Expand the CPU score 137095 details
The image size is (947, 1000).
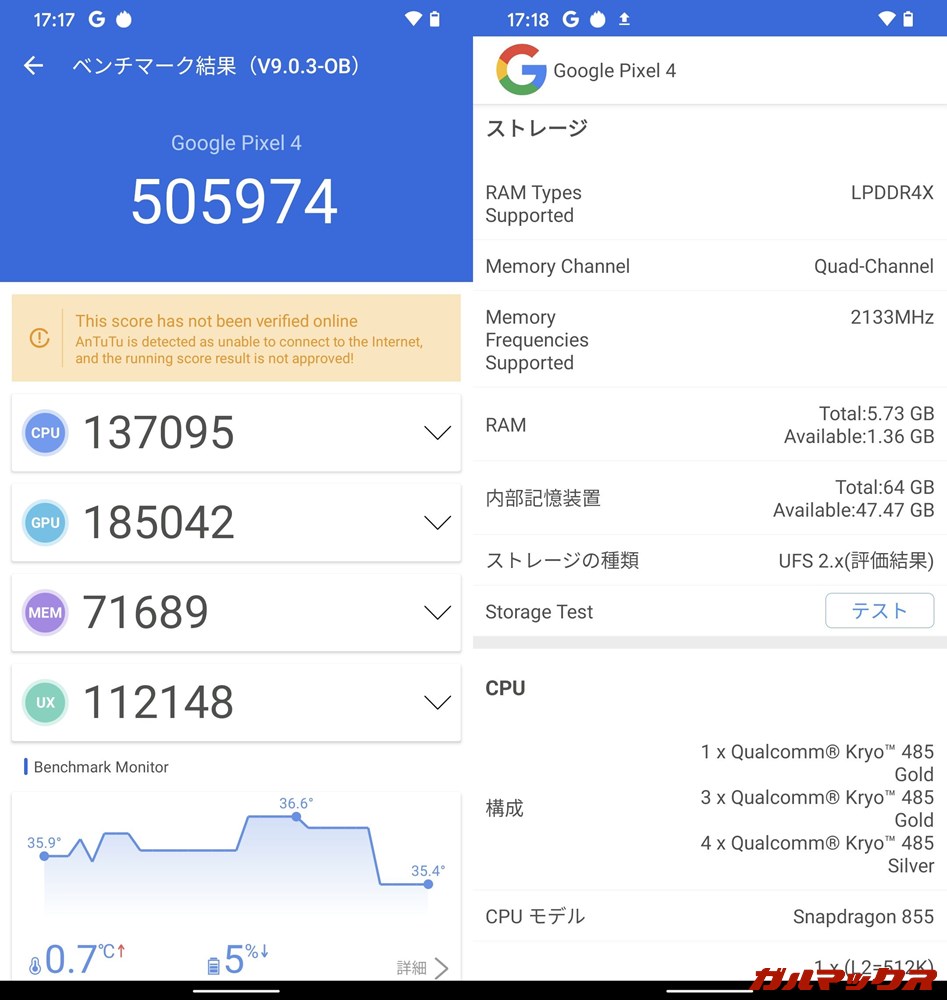(437, 432)
